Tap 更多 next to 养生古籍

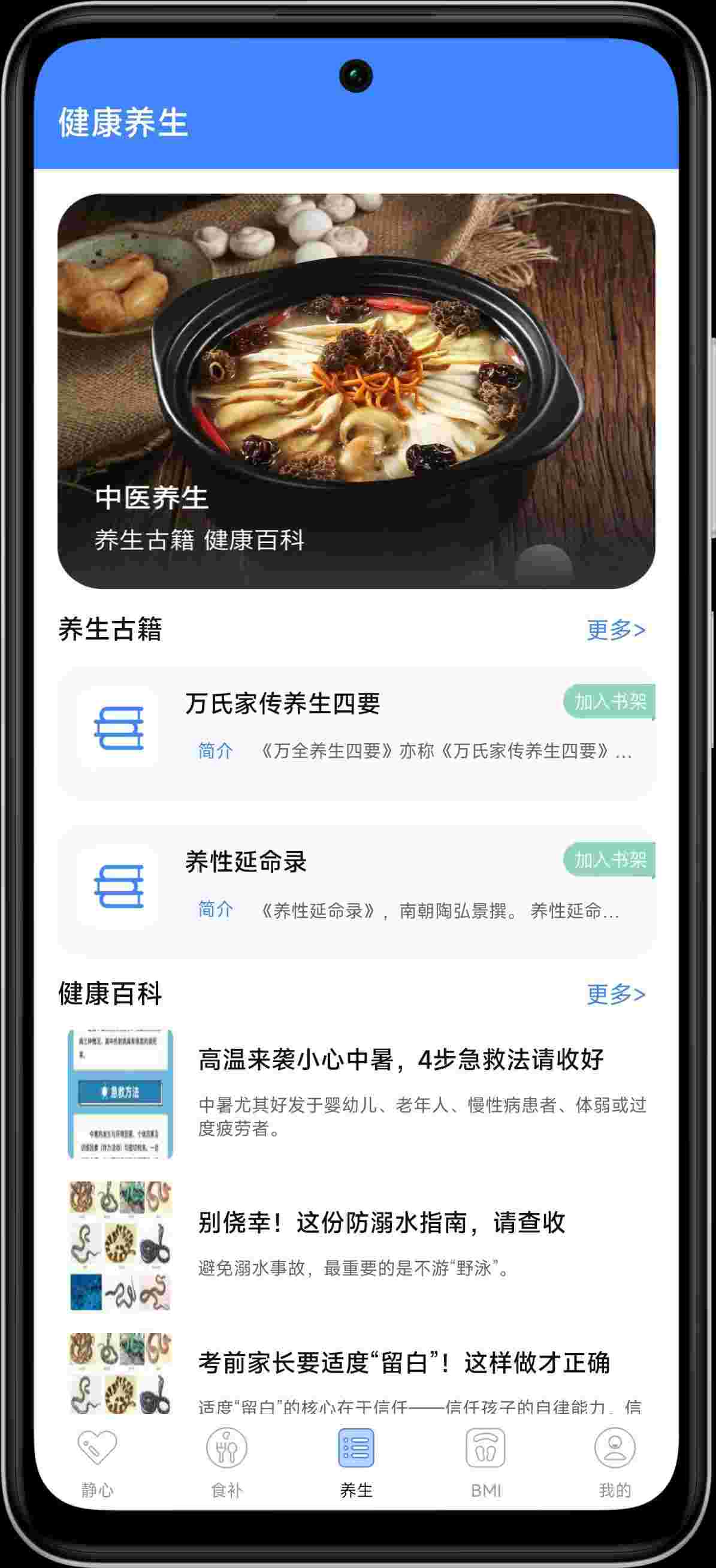615,629
